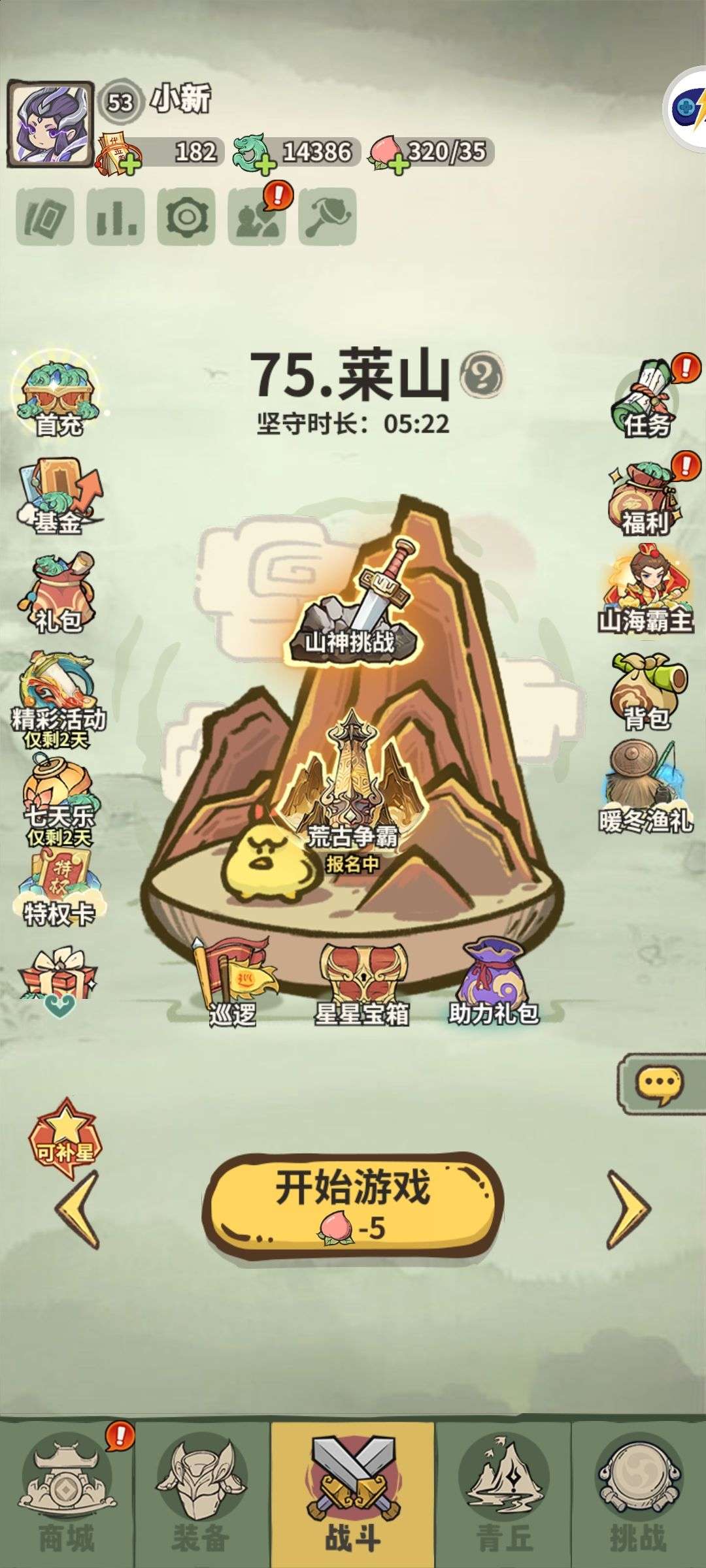
Task: Switch to the 商城 shop tab
Action: tap(67, 1497)
